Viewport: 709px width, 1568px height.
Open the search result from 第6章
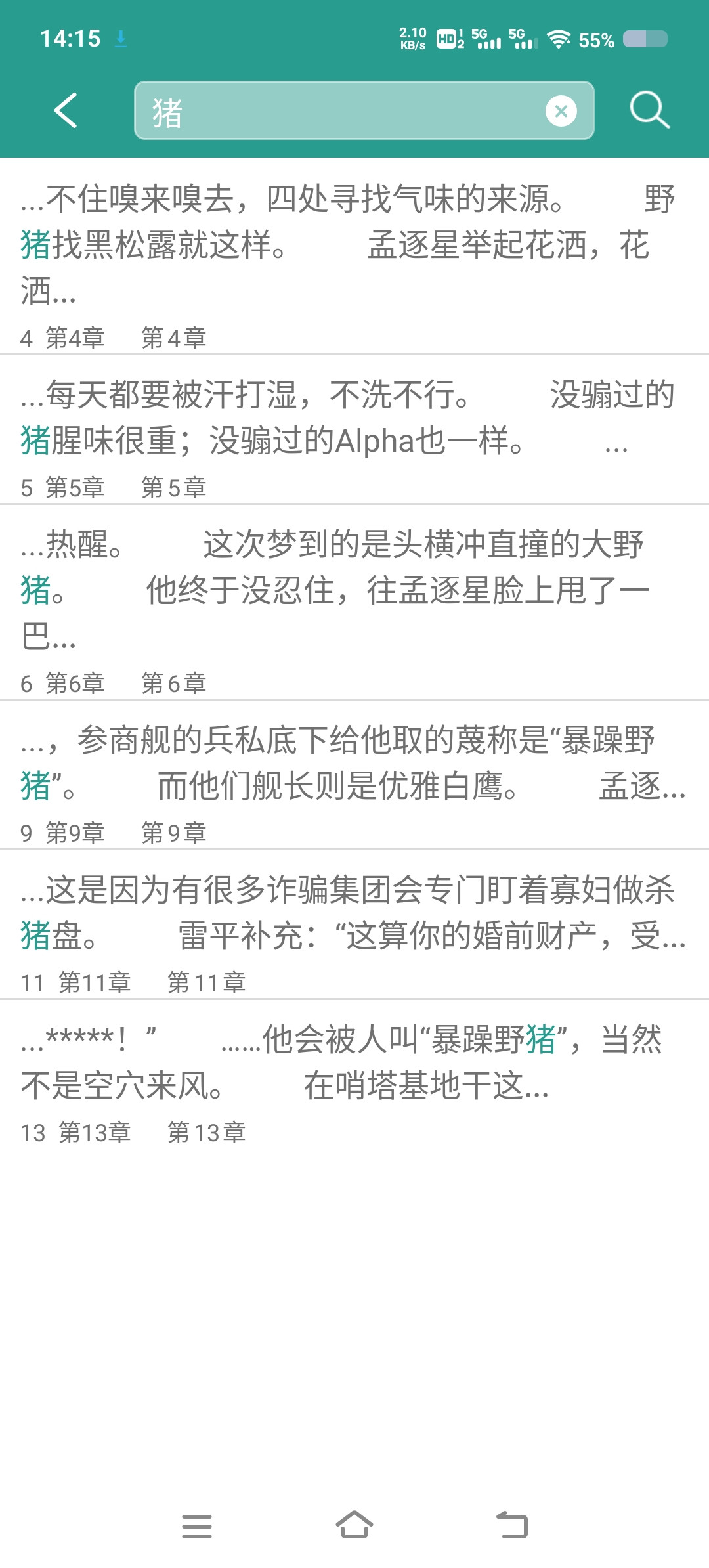click(x=354, y=601)
